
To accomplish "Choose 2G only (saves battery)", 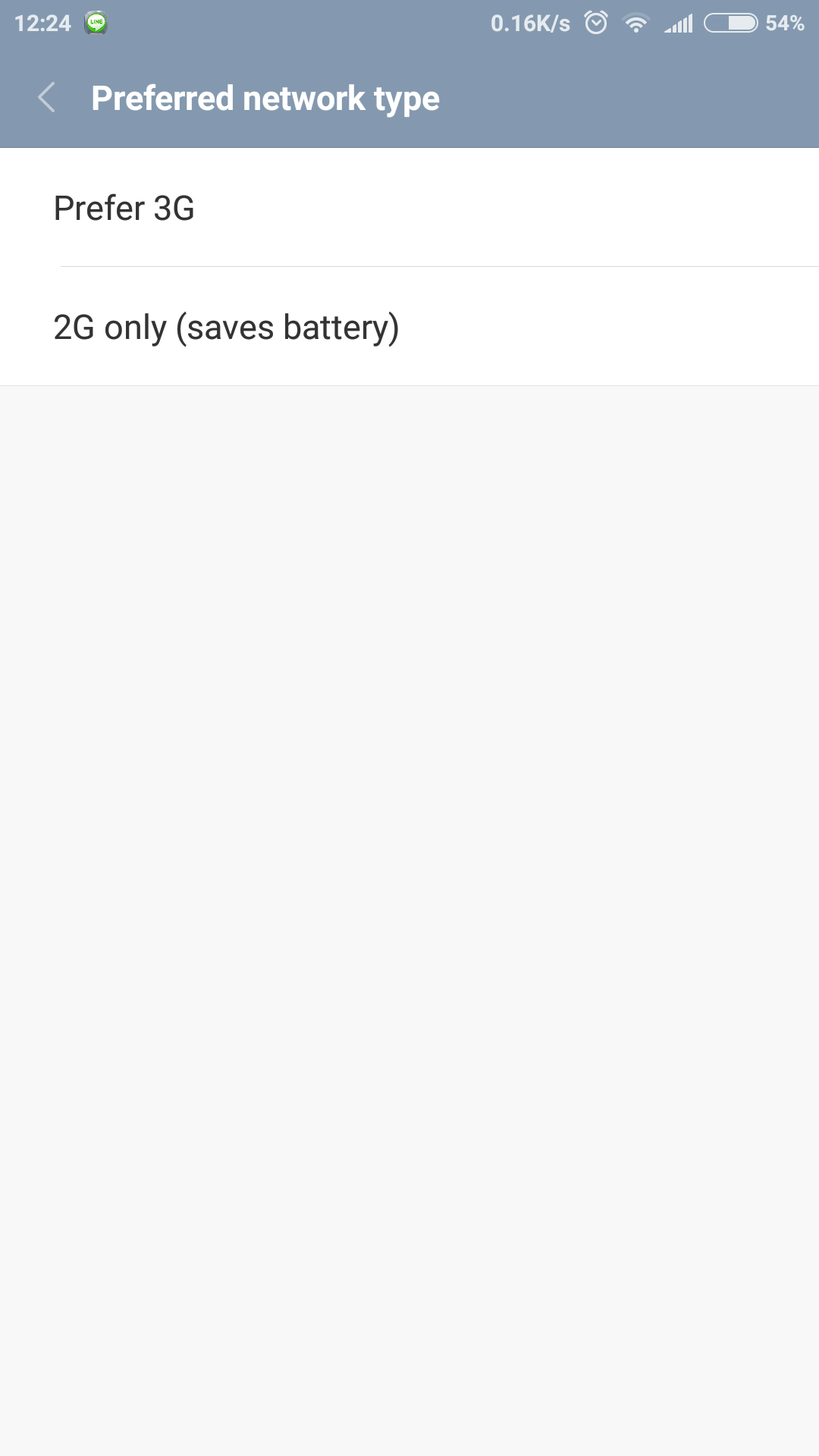I will [409, 327].
